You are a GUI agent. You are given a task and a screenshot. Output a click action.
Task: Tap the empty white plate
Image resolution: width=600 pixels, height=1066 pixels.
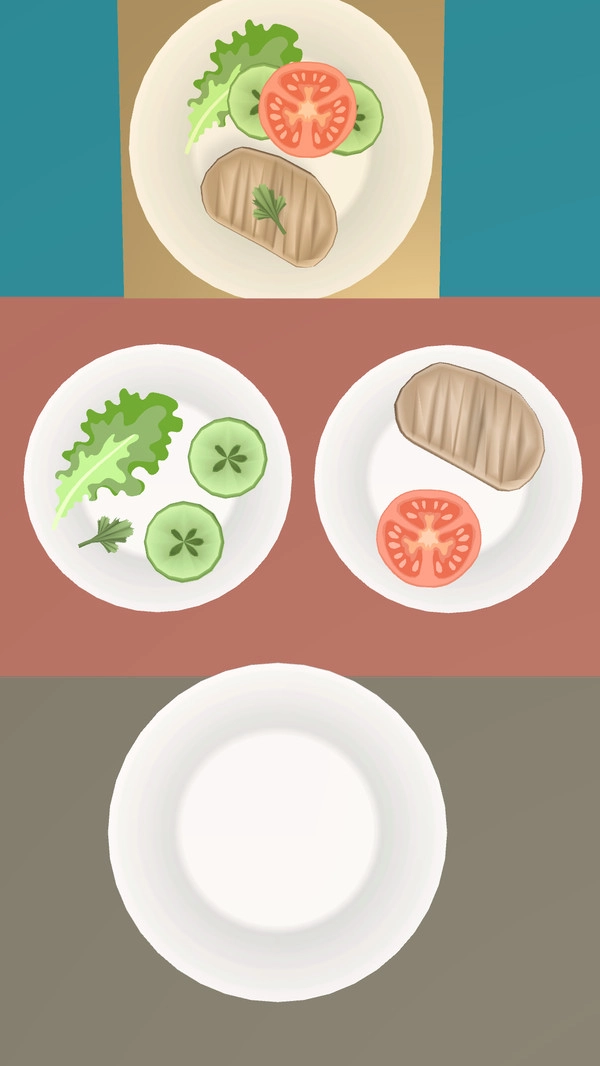(x=277, y=832)
